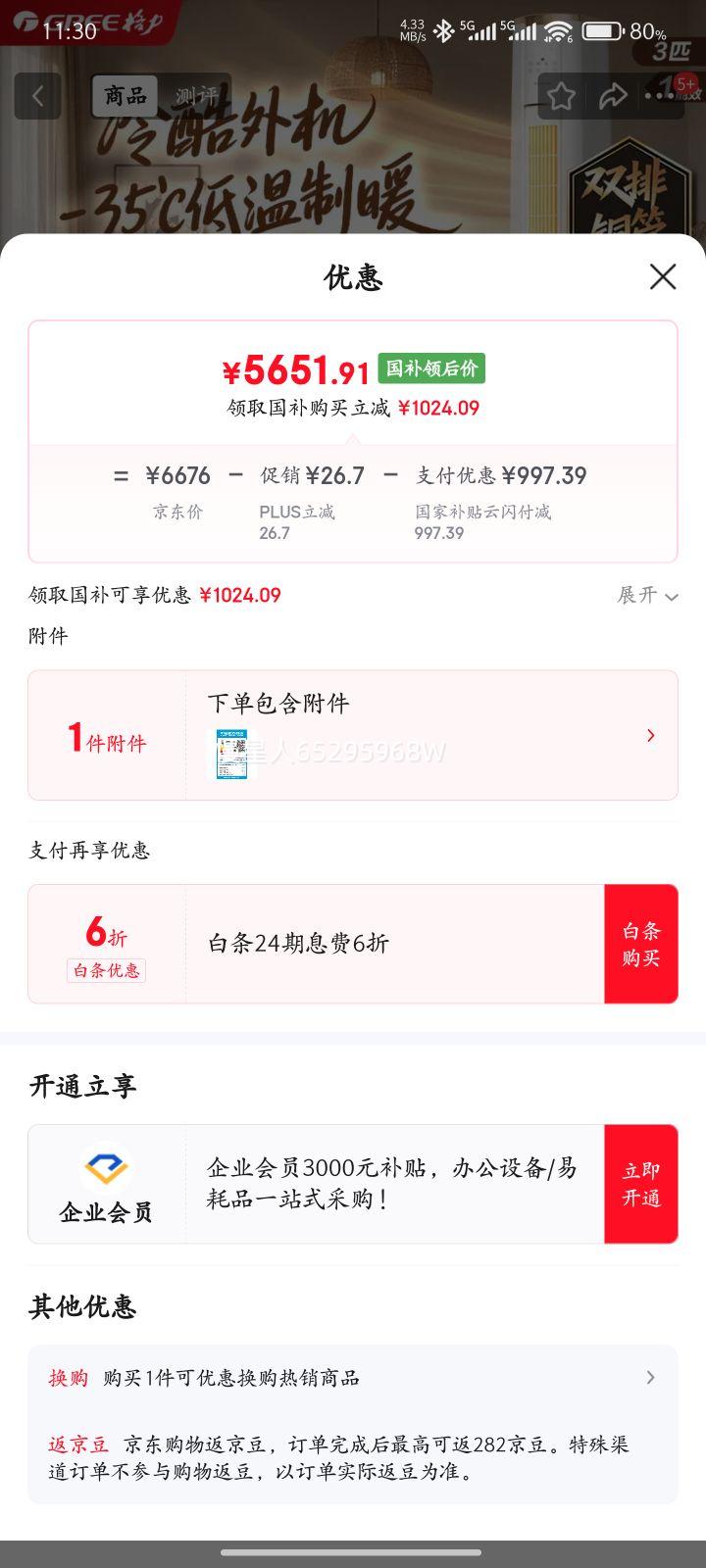The image size is (706, 1568).
Task: Expand the 换购 trade-in offer
Action: coord(650,1377)
